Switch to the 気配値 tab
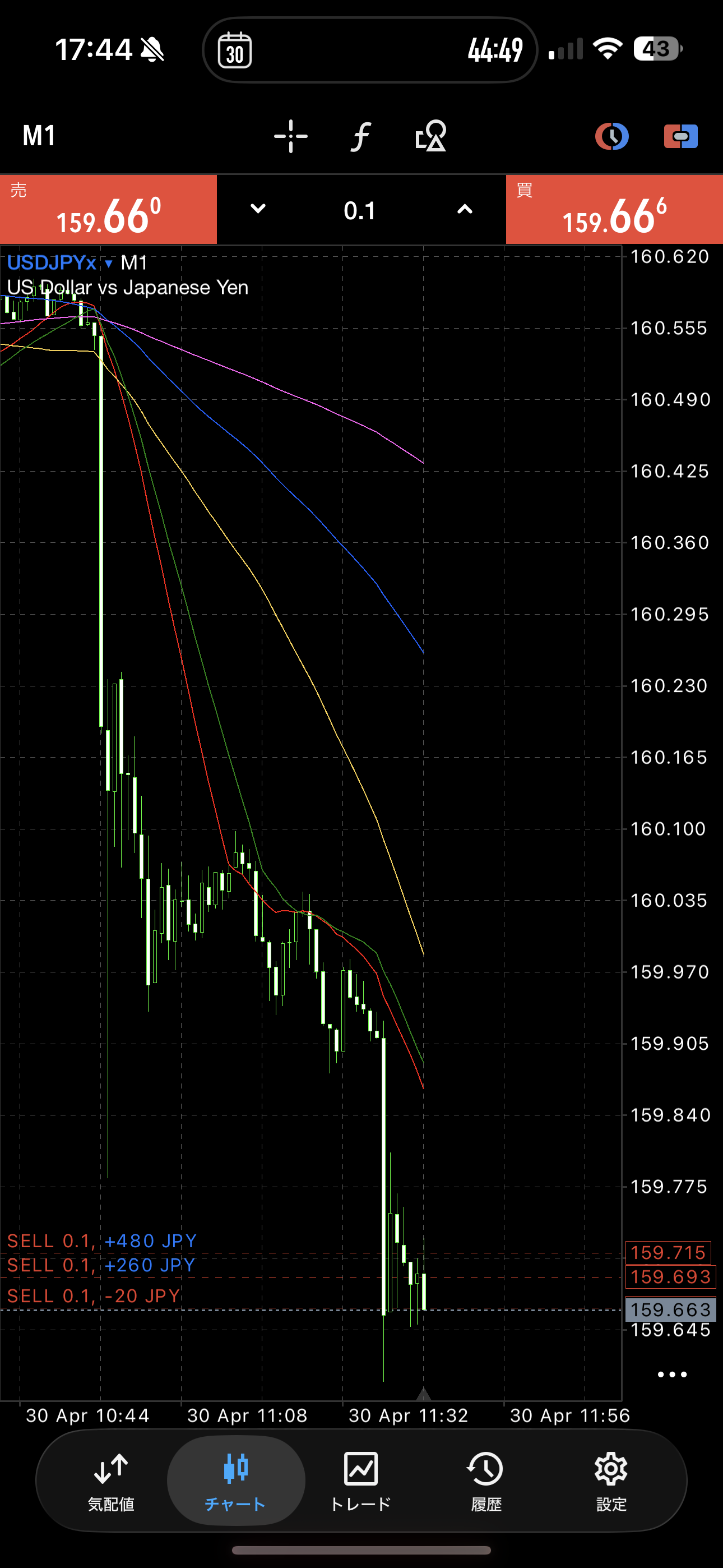The width and height of the screenshot is (723, 1568). [x=111, y=1481]
